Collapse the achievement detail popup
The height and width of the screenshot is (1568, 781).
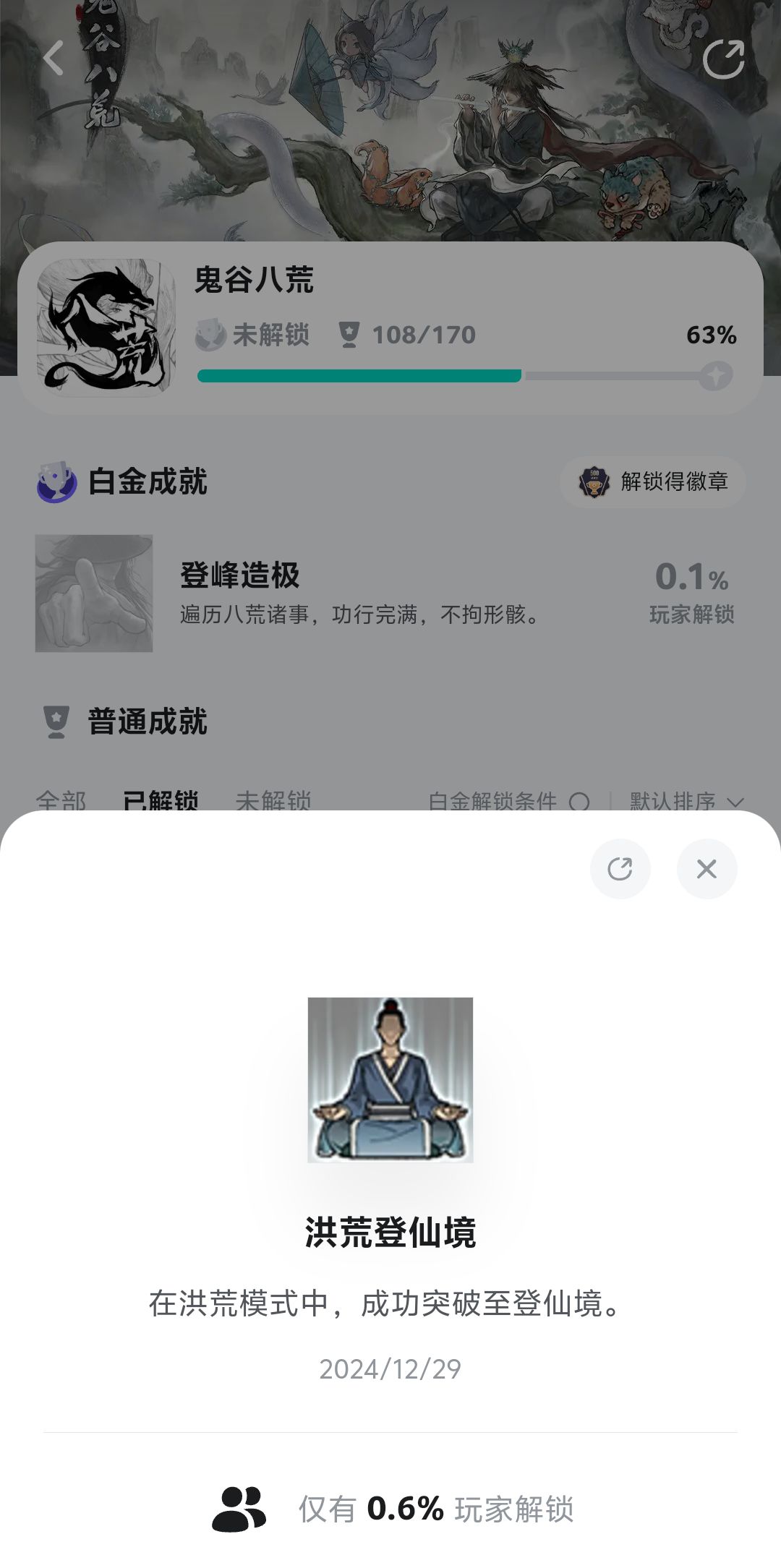(x=707, y=870)
